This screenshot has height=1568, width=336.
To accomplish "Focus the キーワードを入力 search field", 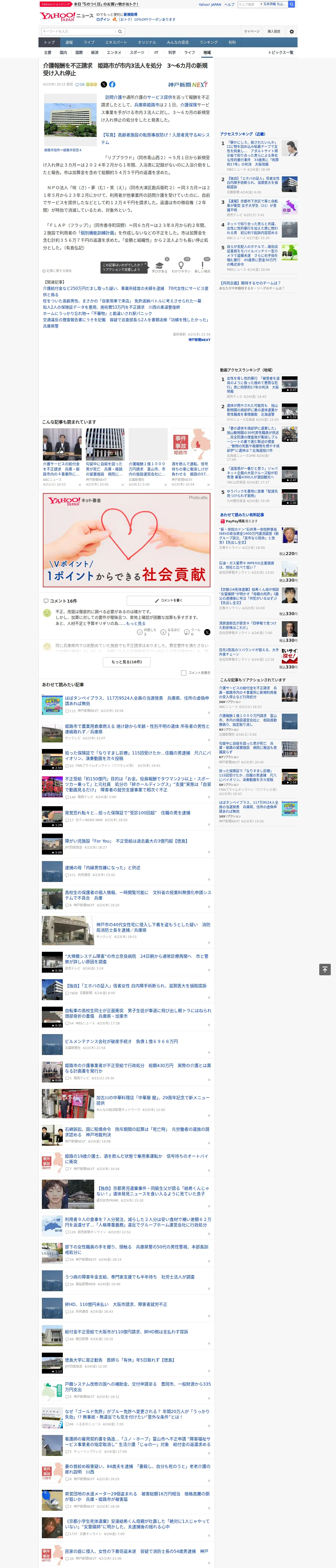I will point(78,31).
